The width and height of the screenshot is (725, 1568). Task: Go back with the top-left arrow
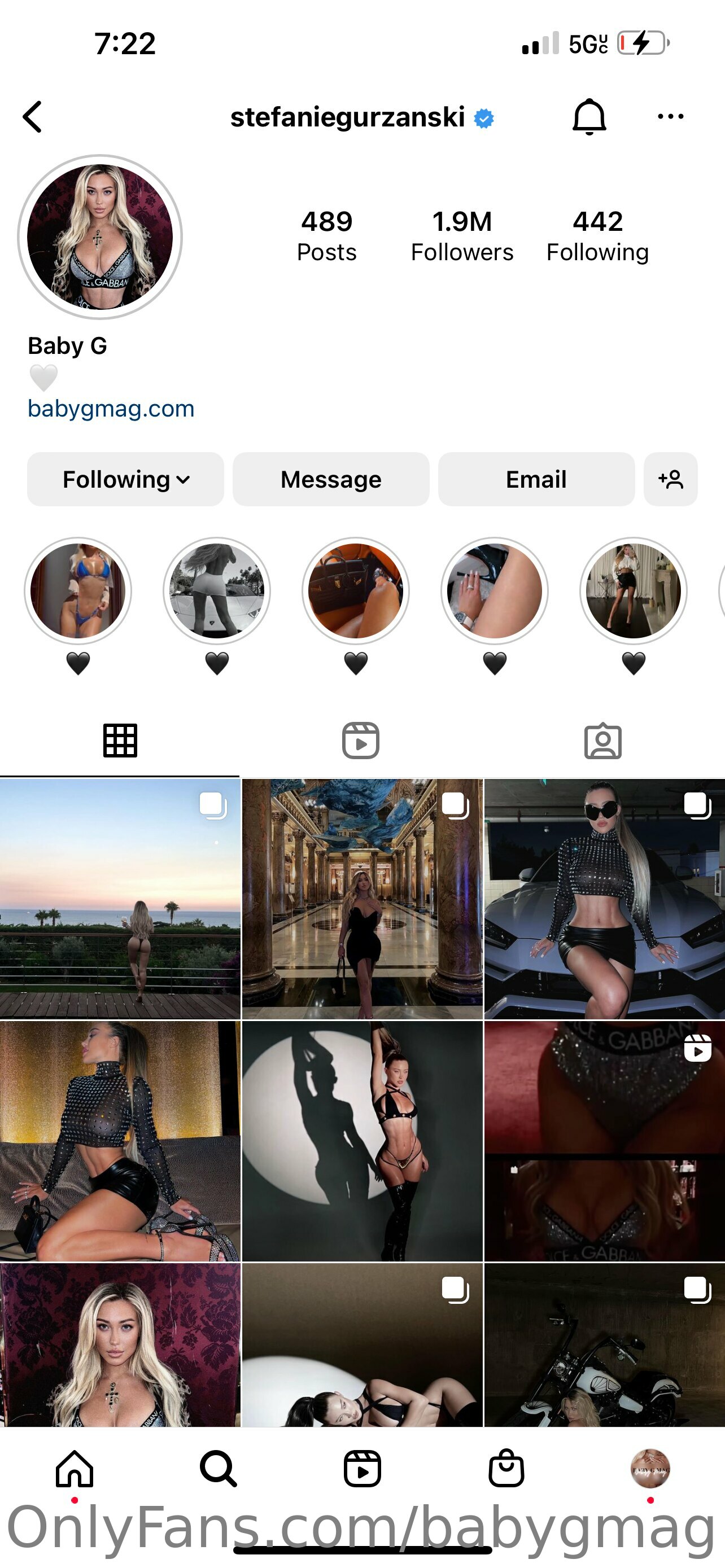click(x=32, y=117)
